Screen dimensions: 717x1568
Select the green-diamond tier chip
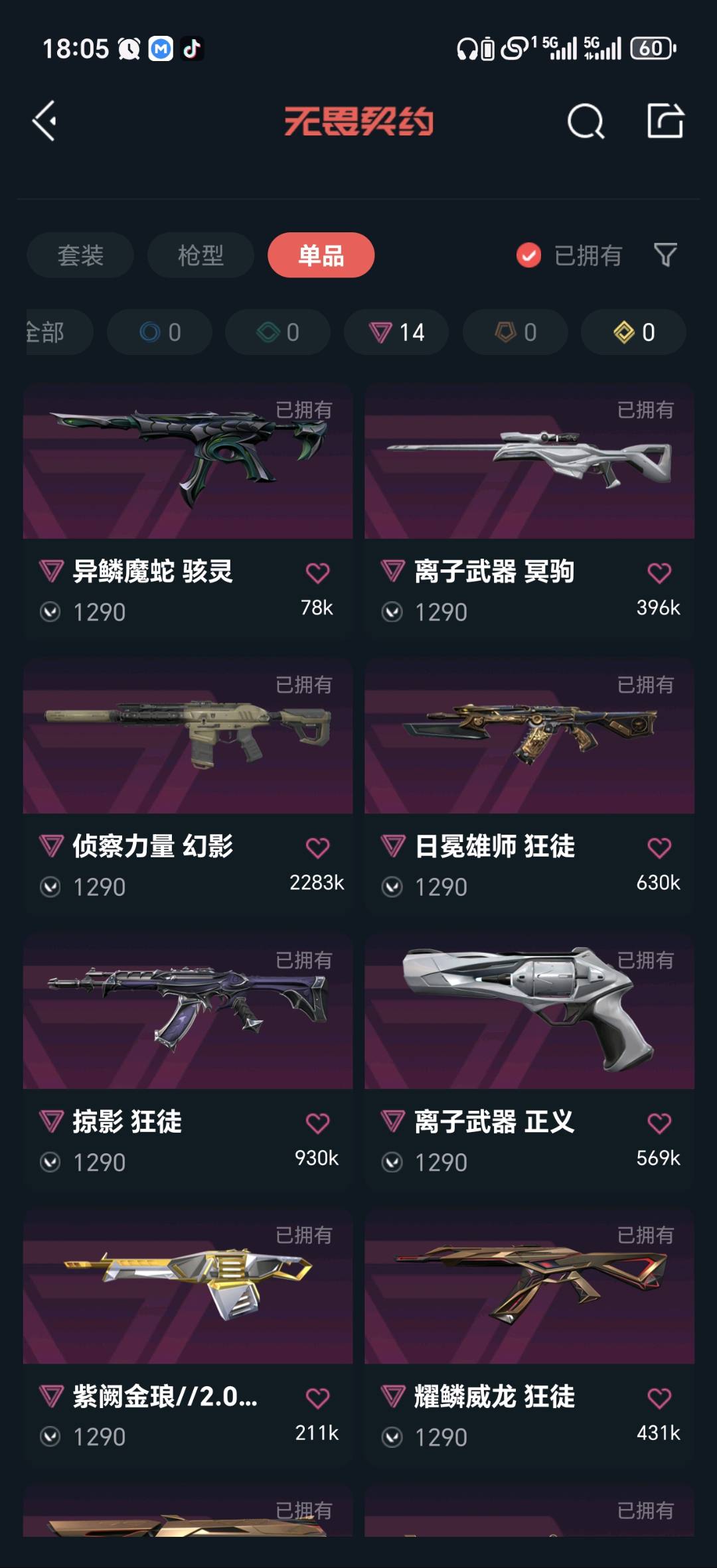coord(278,332)
